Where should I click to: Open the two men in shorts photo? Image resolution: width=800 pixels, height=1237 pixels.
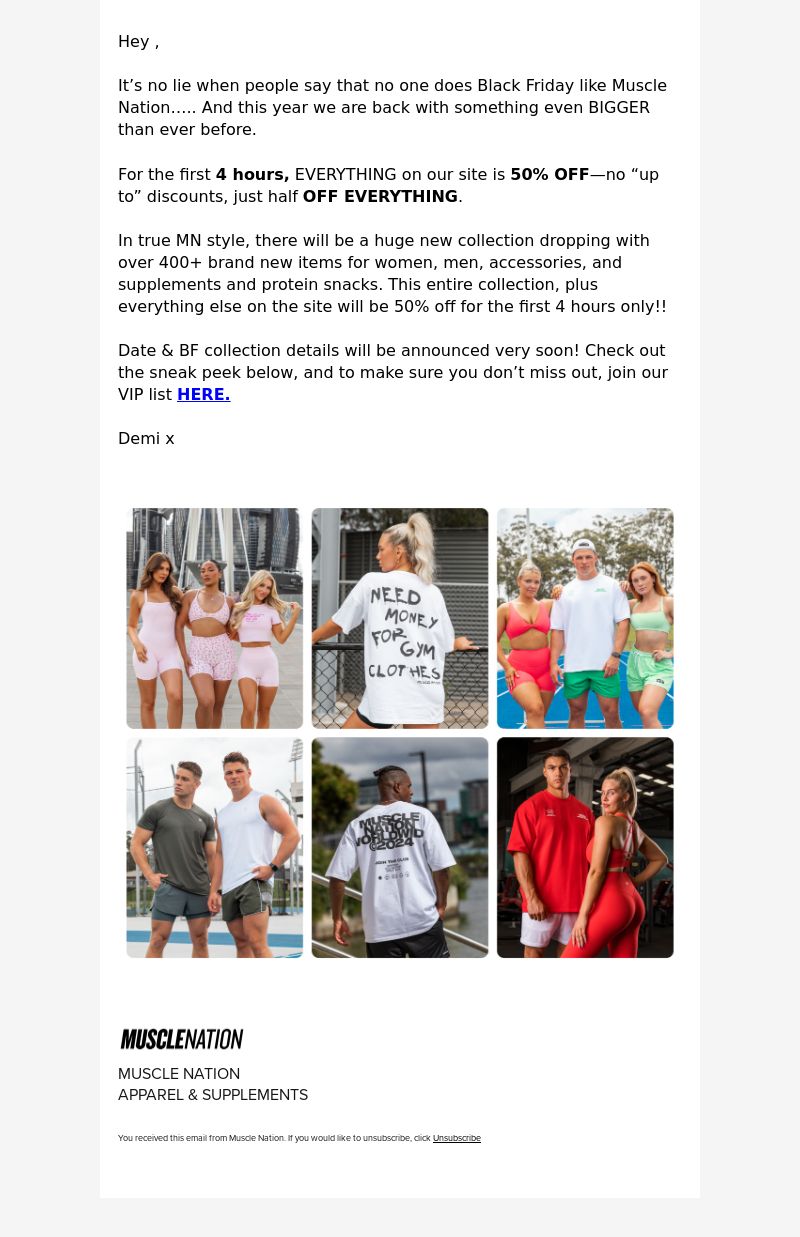(214, 848)
